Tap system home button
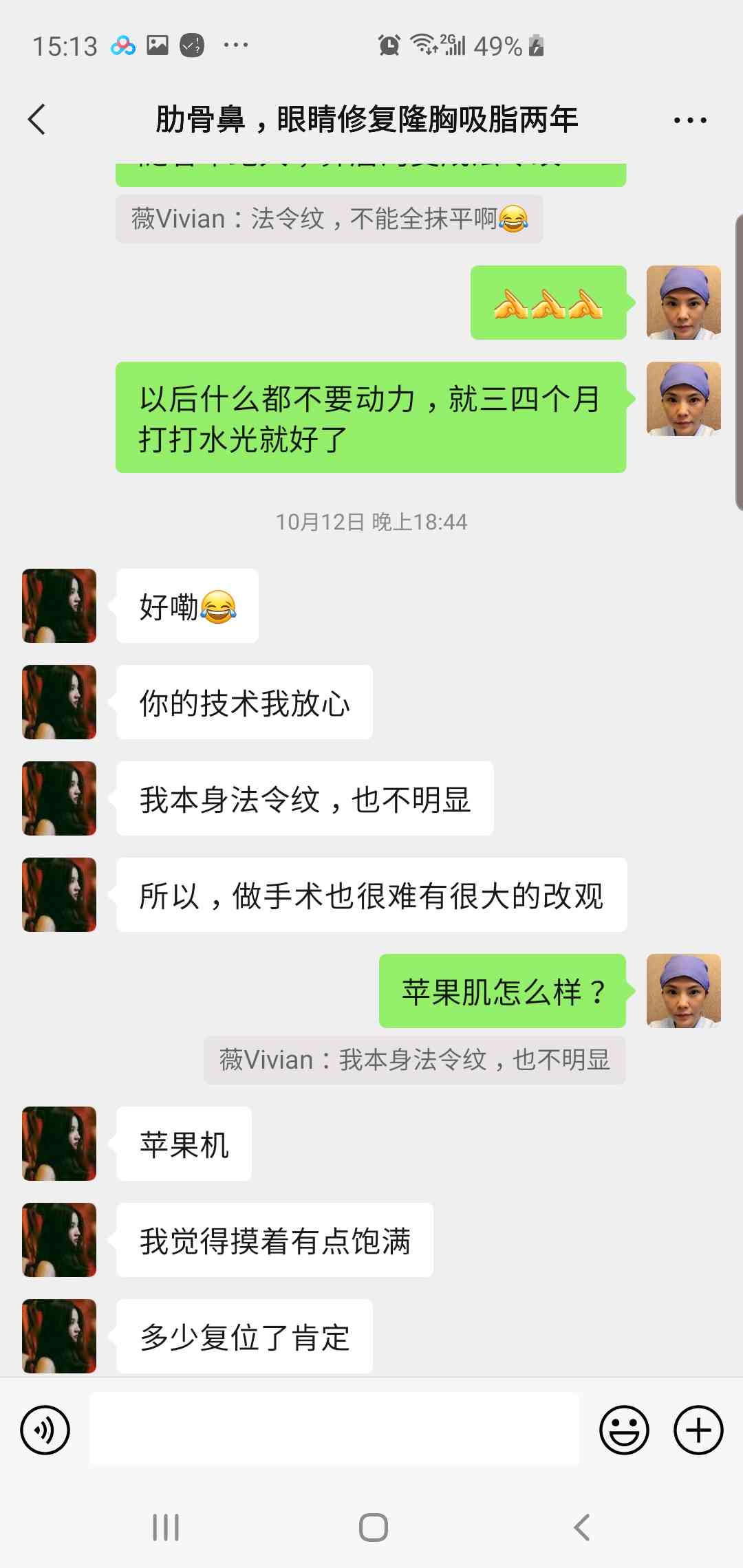Viewport: 743px width, 1568px height. pos(373,1527)
